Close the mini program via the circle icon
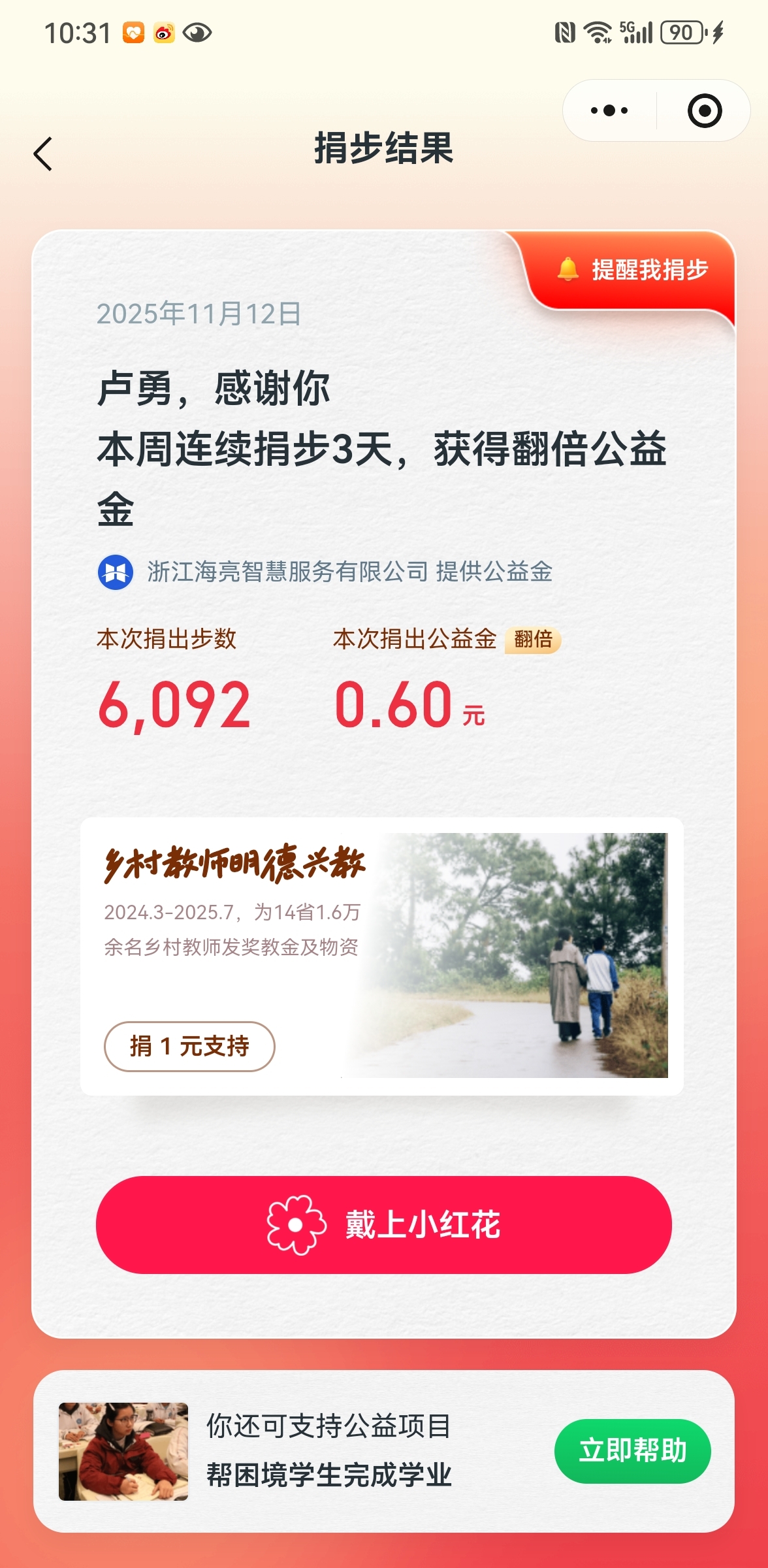The height and width of the screenshot is (1568, 768). point(704,110)
